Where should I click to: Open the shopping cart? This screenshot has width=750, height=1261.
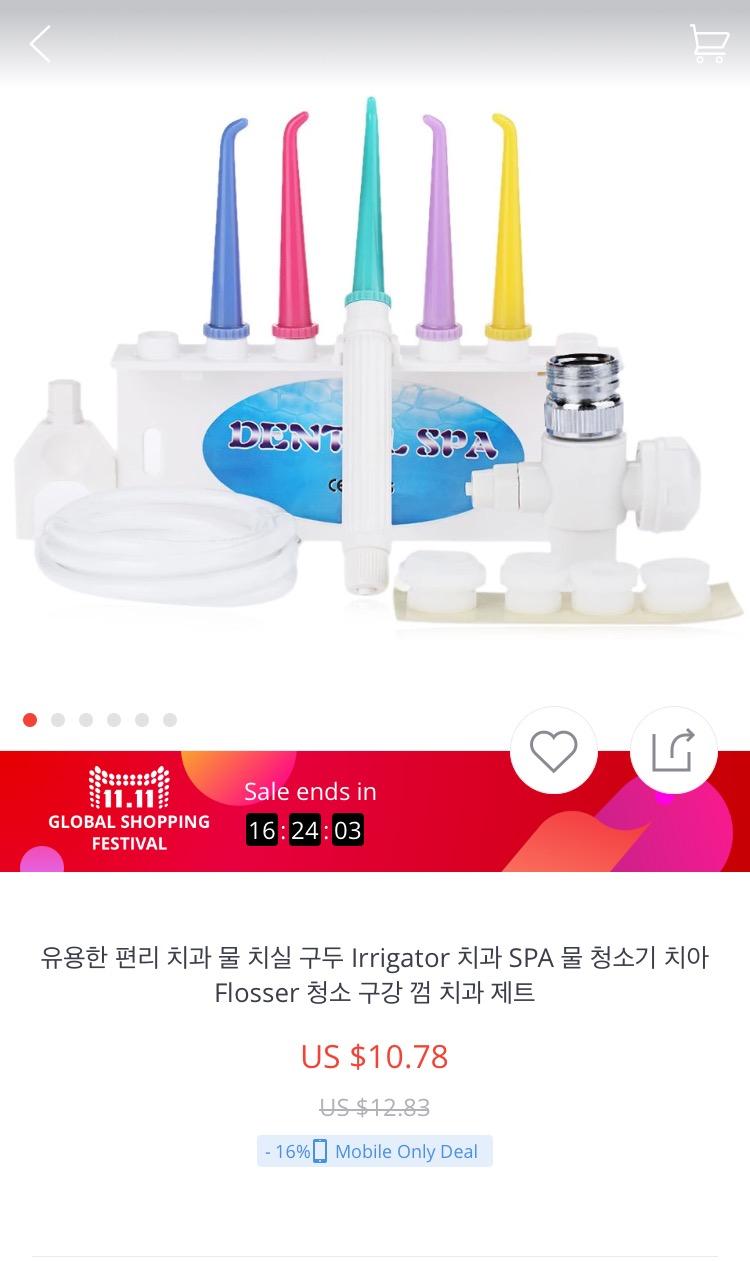pyautogui.click(x=708, y=45)
